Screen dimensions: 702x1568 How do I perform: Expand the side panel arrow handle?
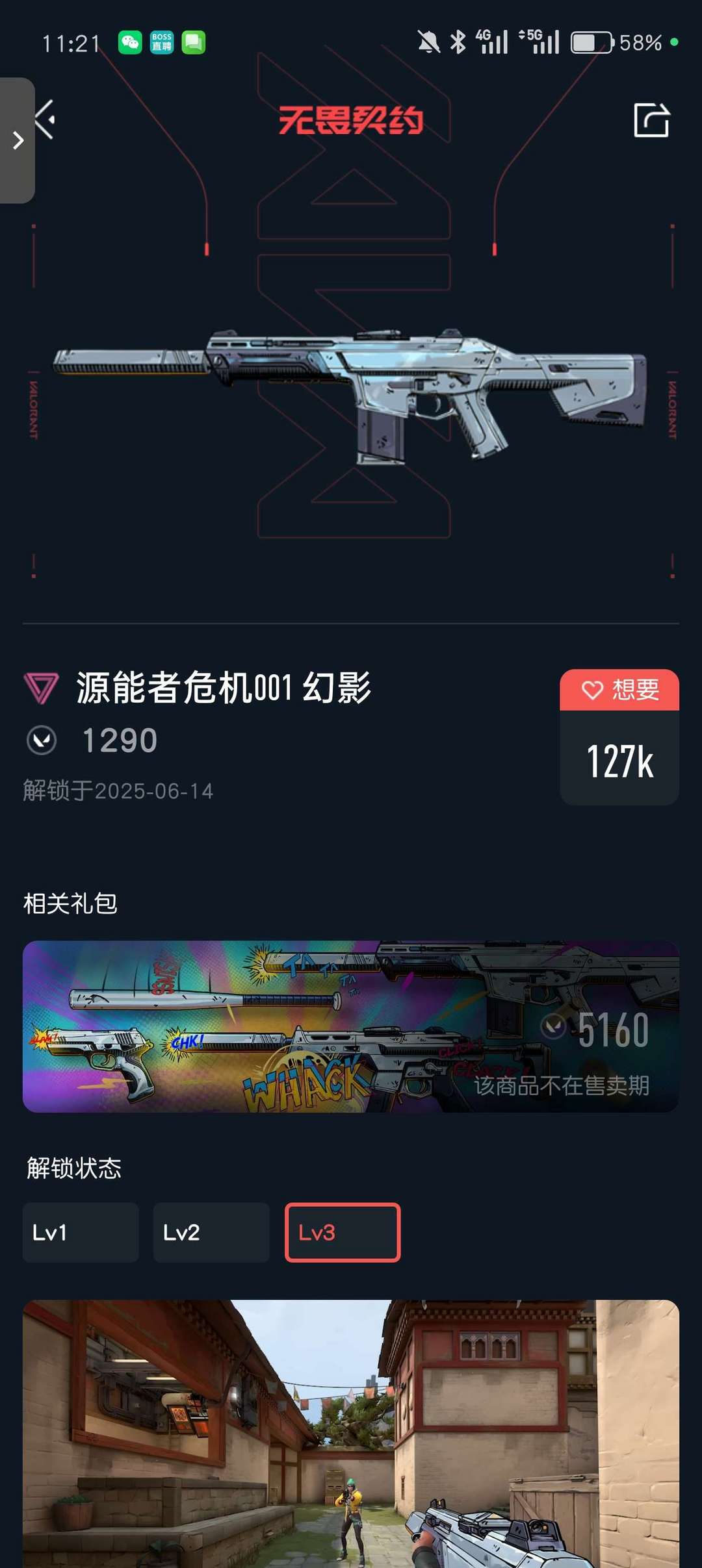coord(18,140)
